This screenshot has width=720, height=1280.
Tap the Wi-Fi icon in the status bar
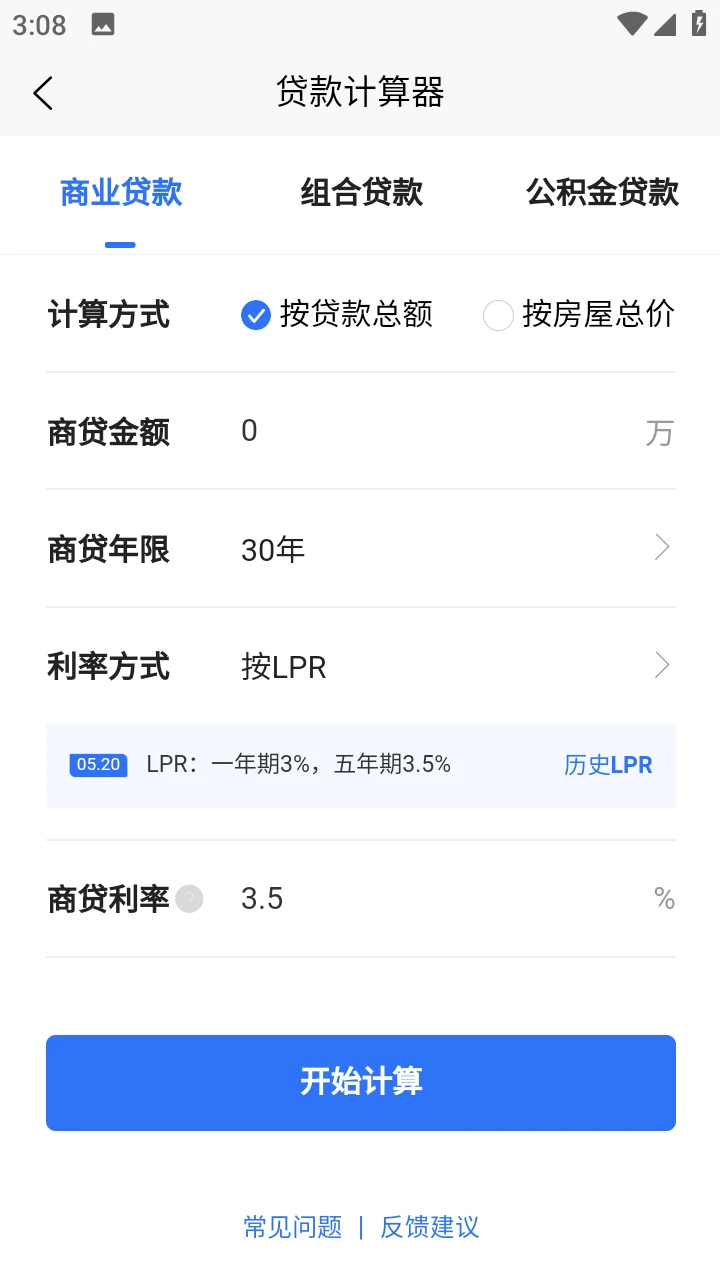tap(632, 23)
